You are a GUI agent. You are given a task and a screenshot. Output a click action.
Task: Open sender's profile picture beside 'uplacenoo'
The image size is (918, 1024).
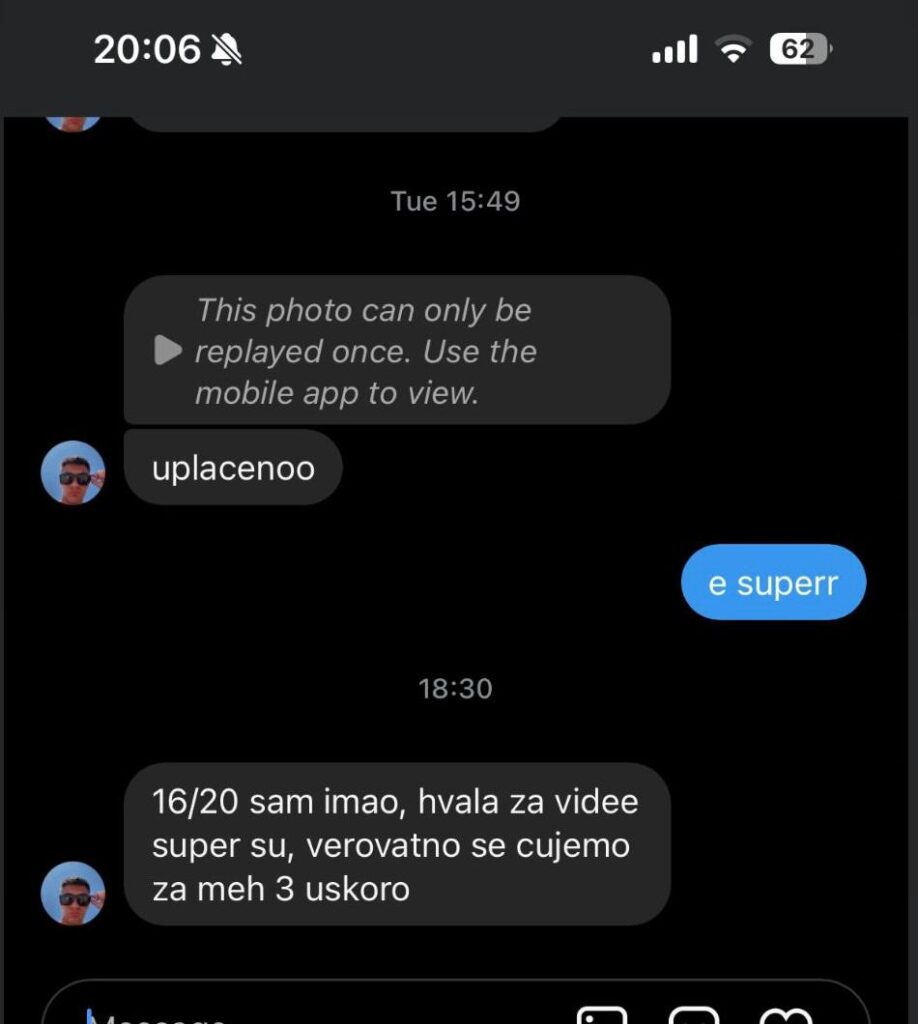(x=73, y=472)
